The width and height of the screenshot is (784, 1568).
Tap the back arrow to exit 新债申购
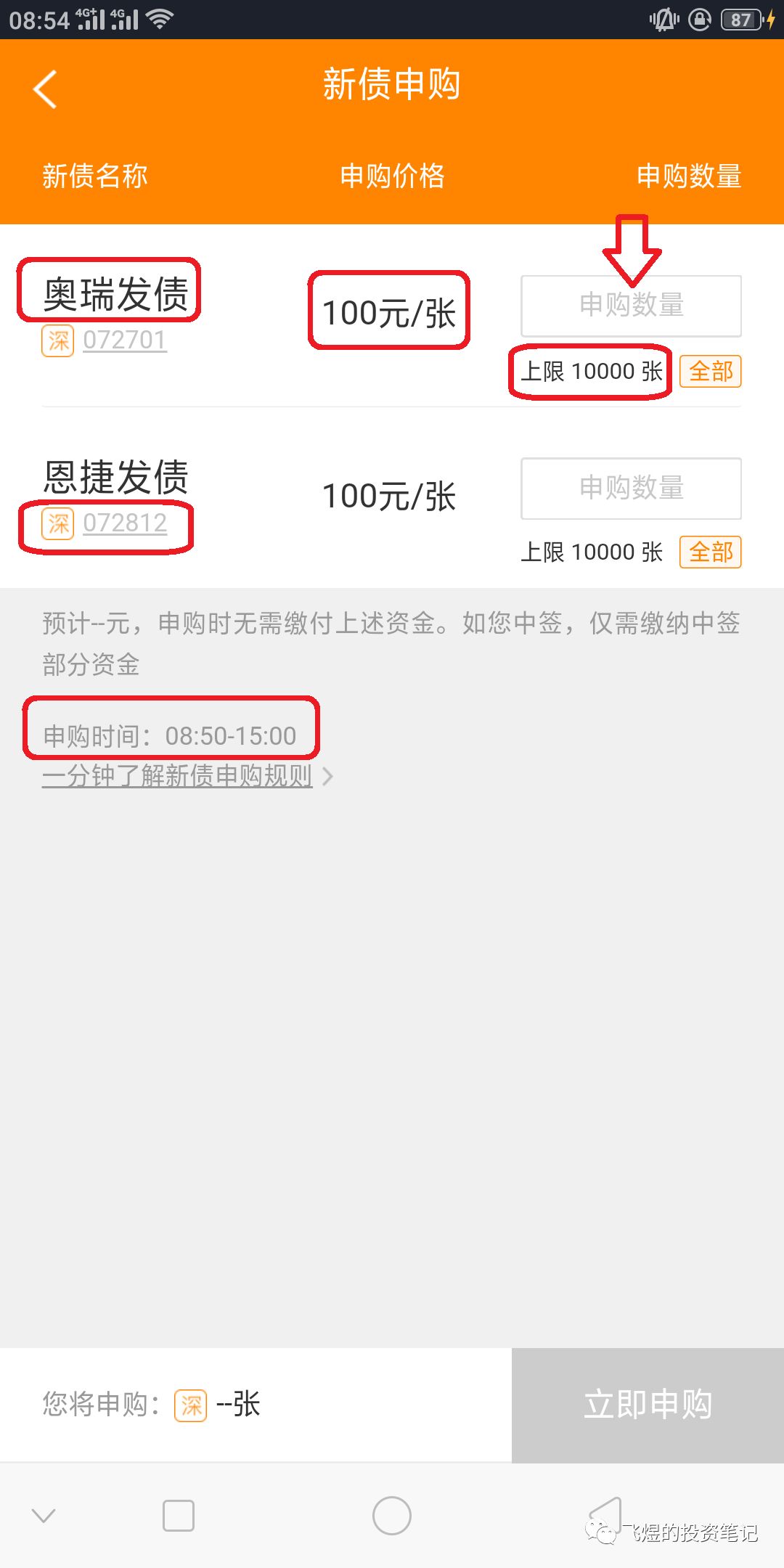coord(45,89)
